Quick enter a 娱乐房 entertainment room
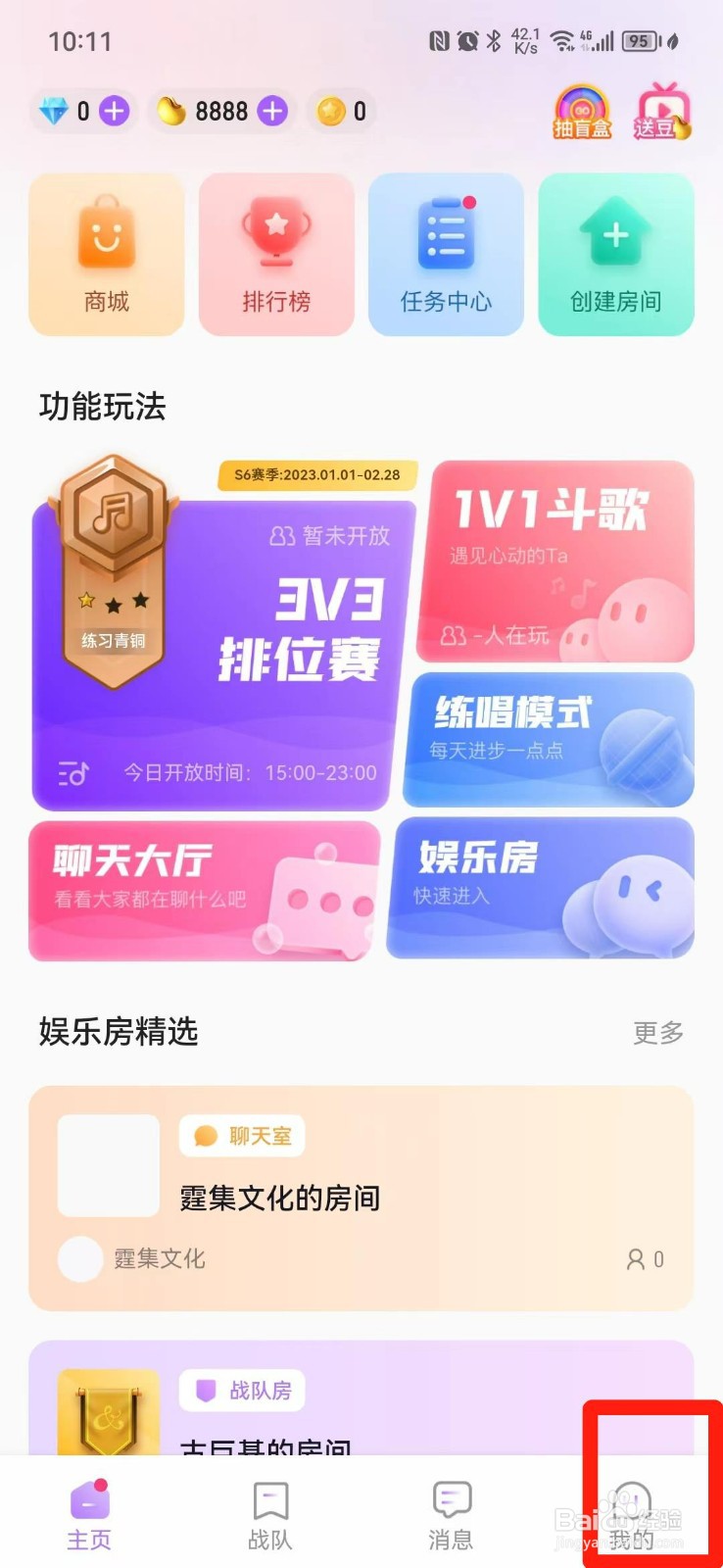 [x=541, y=890]
